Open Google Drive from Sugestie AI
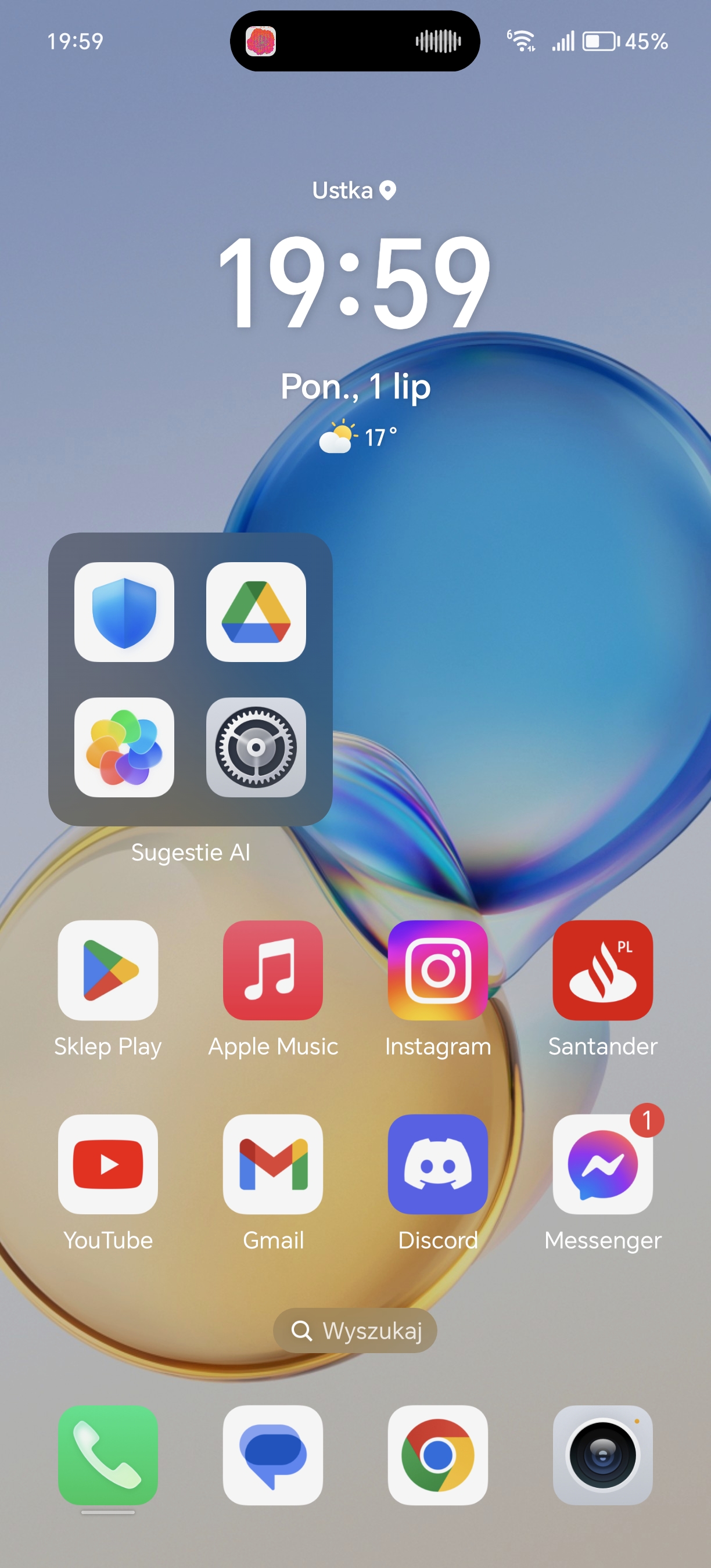 [256, 612]
